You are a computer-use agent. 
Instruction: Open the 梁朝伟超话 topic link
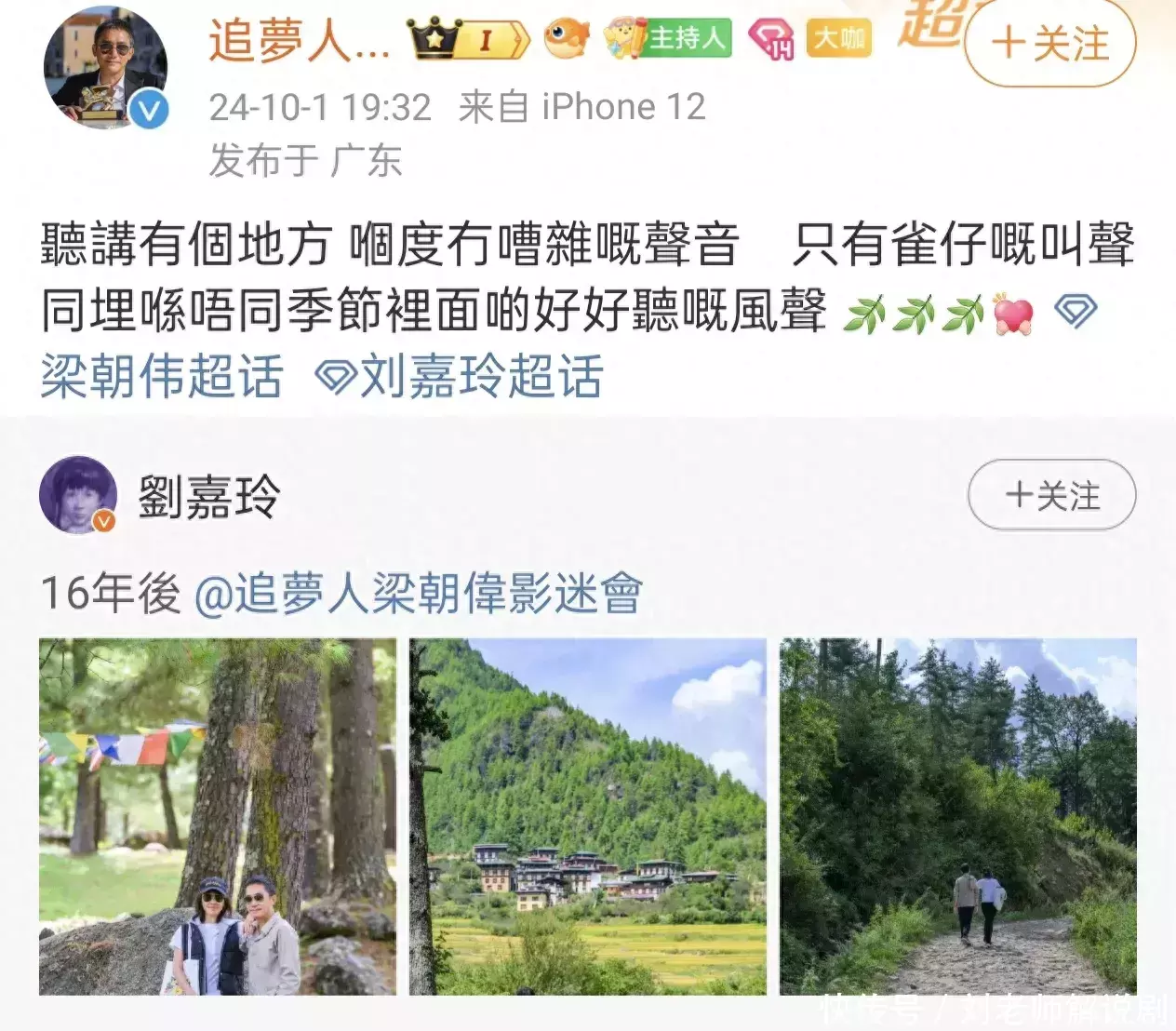(162, 377)
